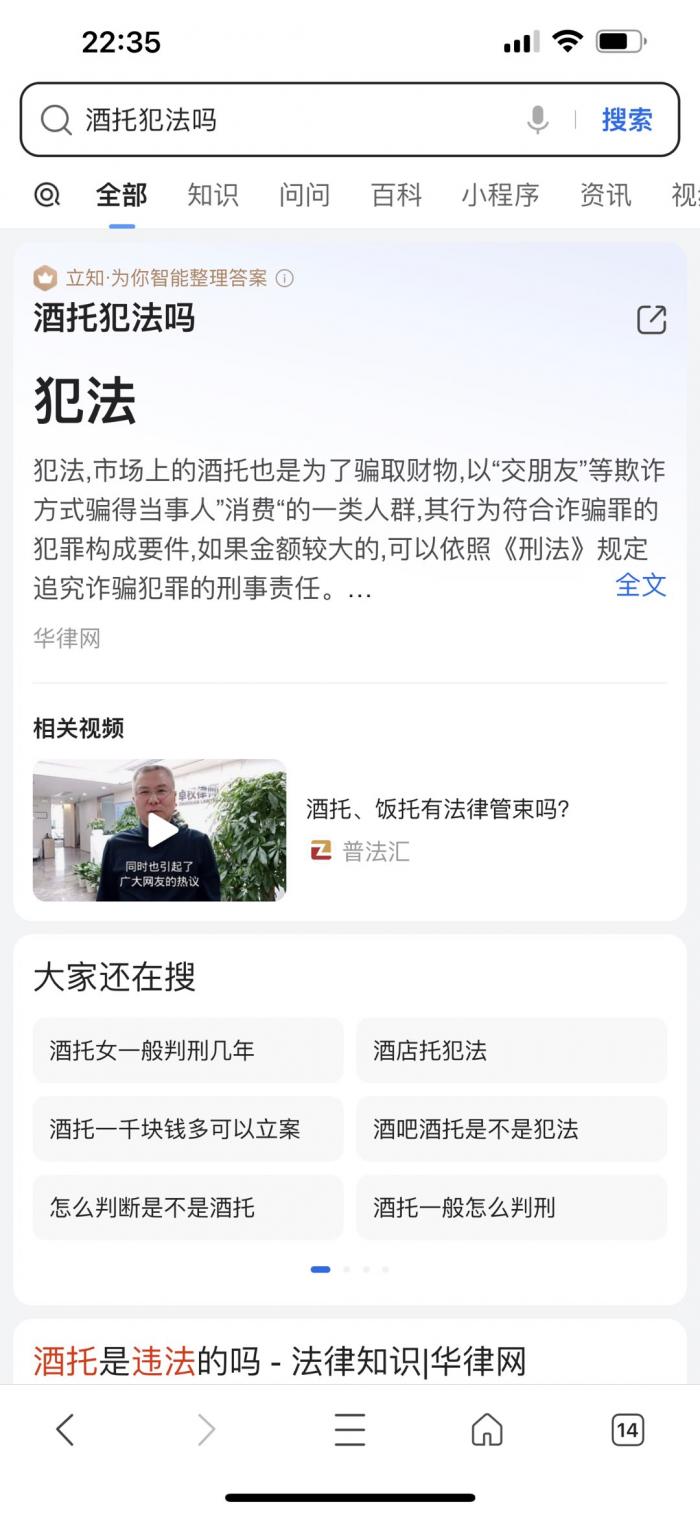Play the 酒托、饭托有法律管束吗 video

click(x=160, y=830)
